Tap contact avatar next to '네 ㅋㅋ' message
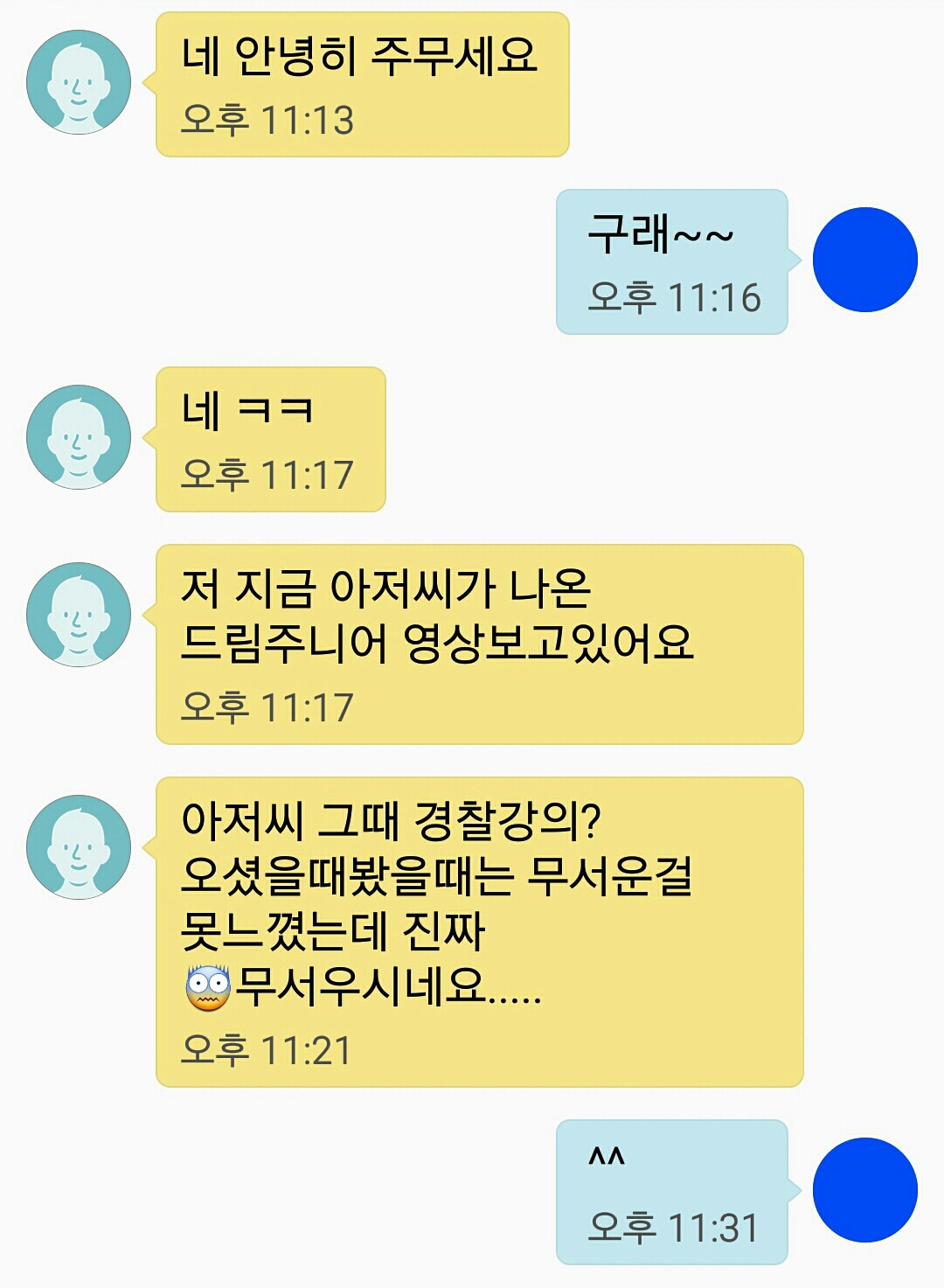This screenshot has width=944, height=1288. tap(79, 437)
